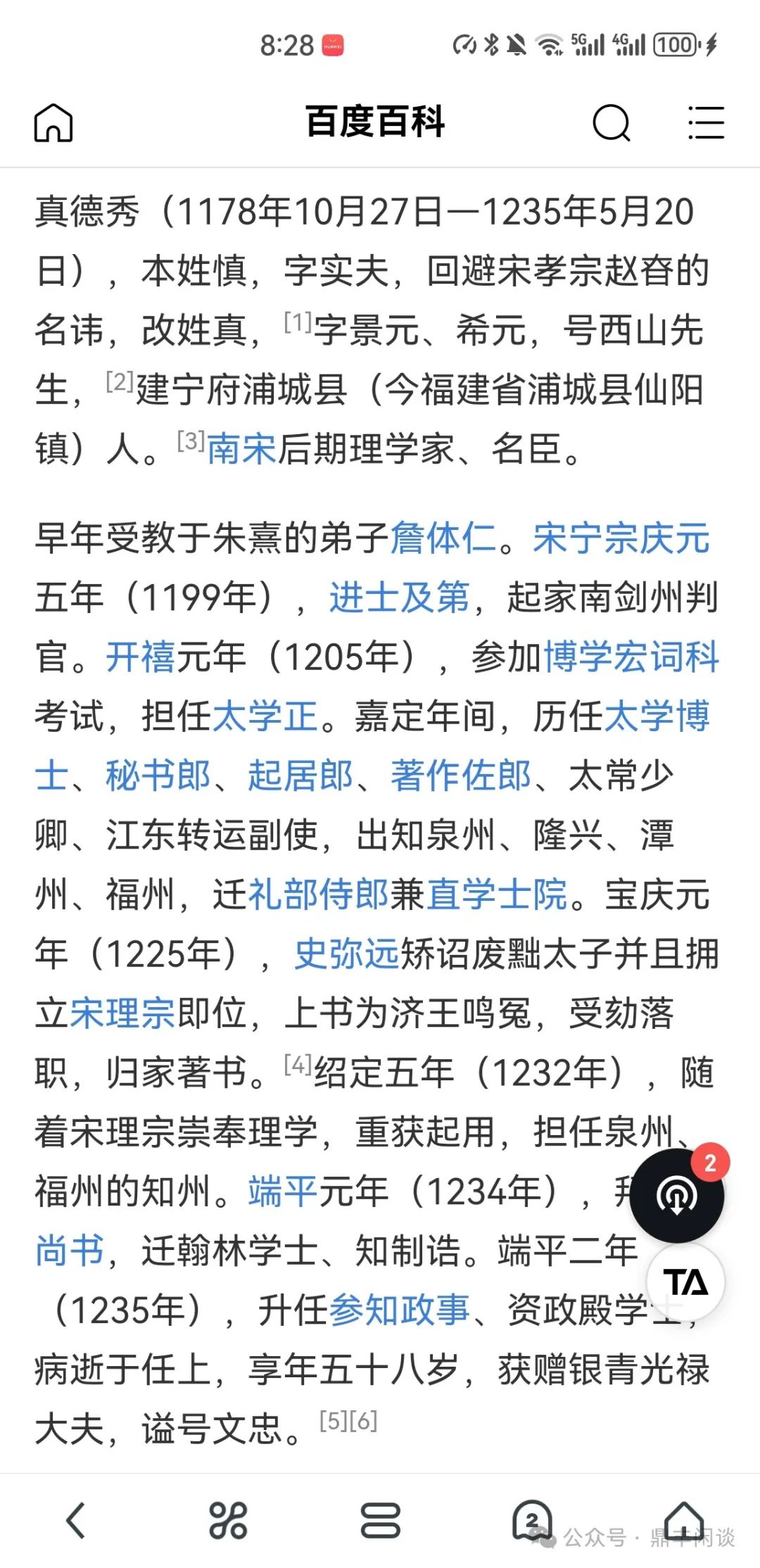Open the 史弥远 link
This screenshot has width=760, height=1568.
(x=346, y=954)
